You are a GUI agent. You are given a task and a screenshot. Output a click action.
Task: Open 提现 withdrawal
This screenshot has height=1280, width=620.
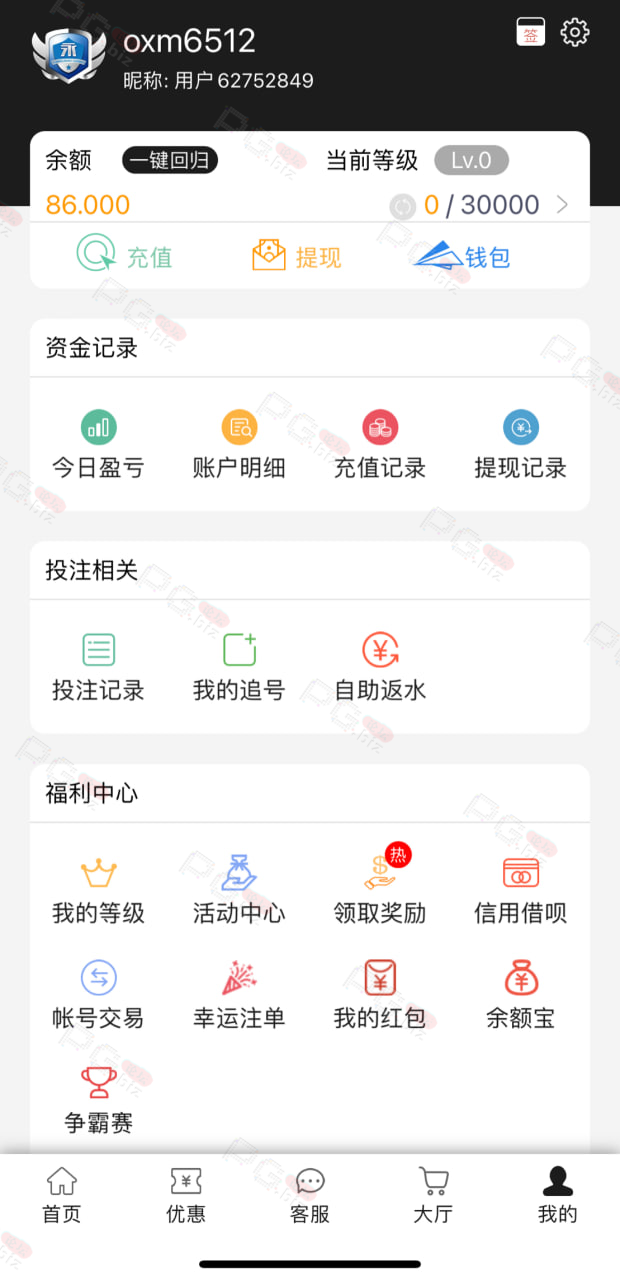coord(297,256)
